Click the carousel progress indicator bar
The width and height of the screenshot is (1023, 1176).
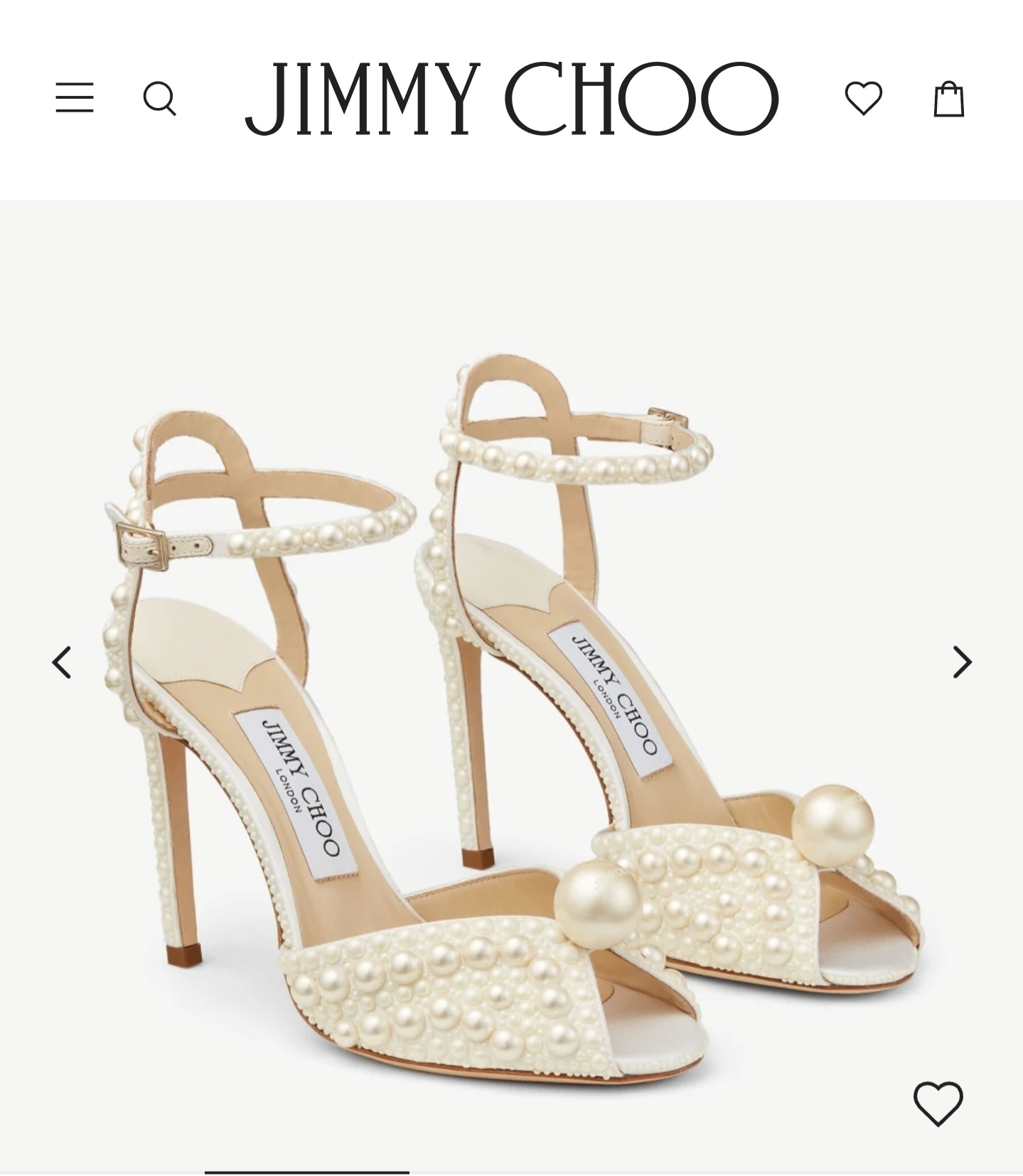307,1172
